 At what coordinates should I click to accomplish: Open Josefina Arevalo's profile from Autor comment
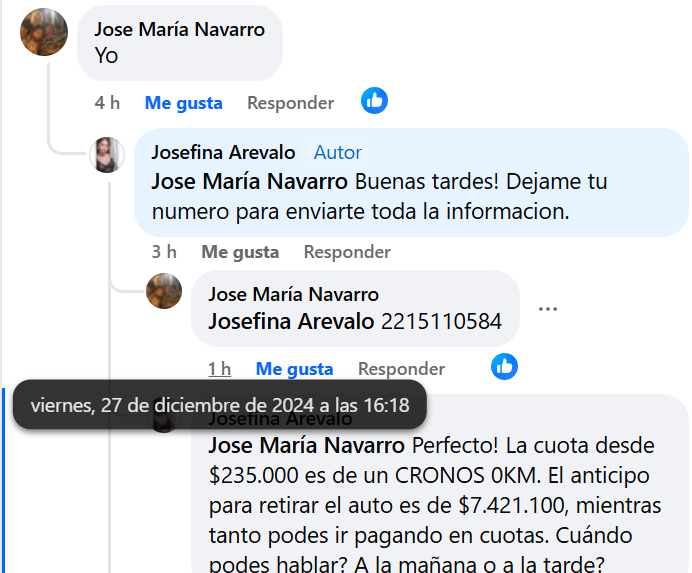223,152
